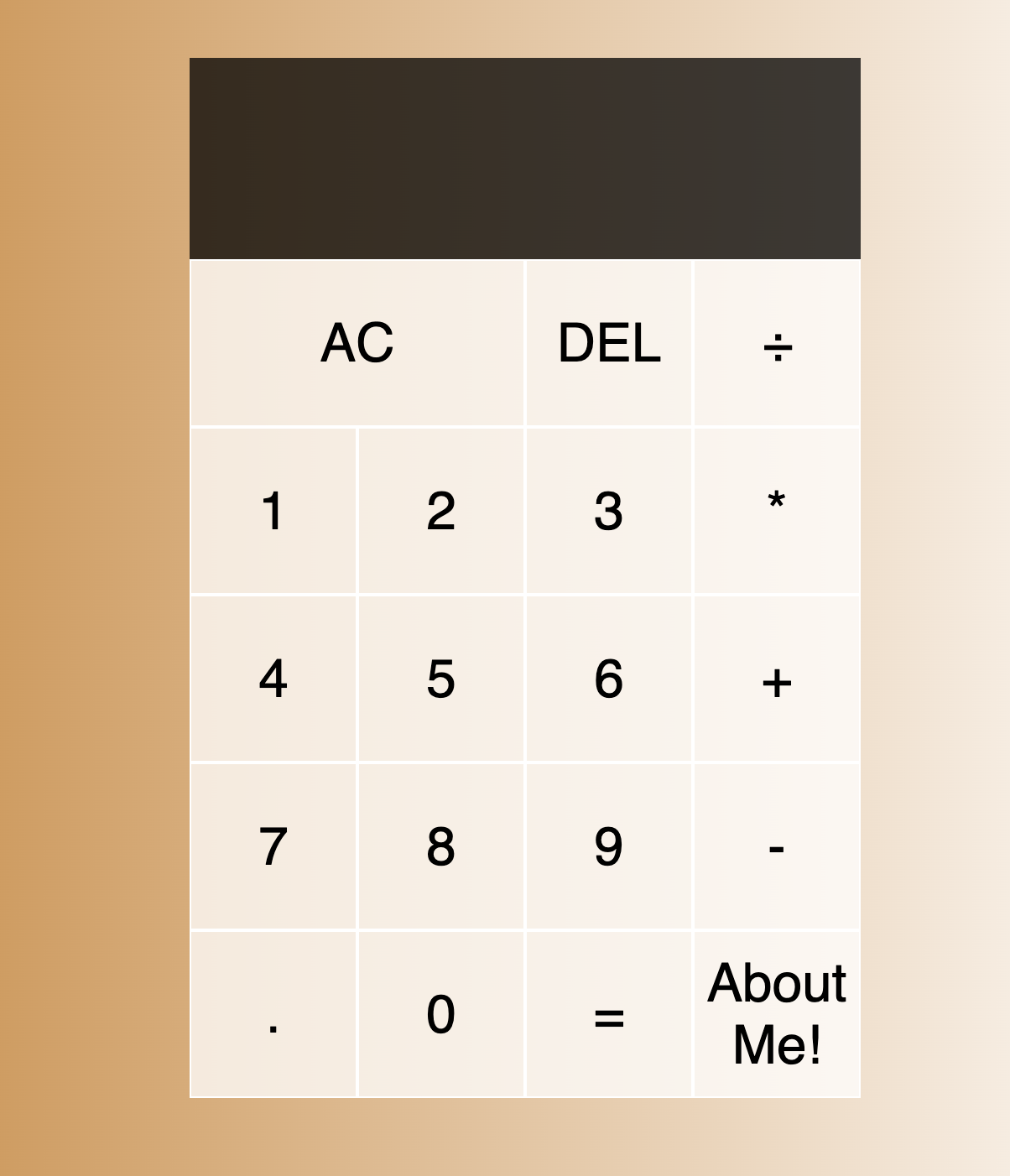Choose the multiply asterisk key
This screenshot has height=1176, width=1010.
pos(777,511)
